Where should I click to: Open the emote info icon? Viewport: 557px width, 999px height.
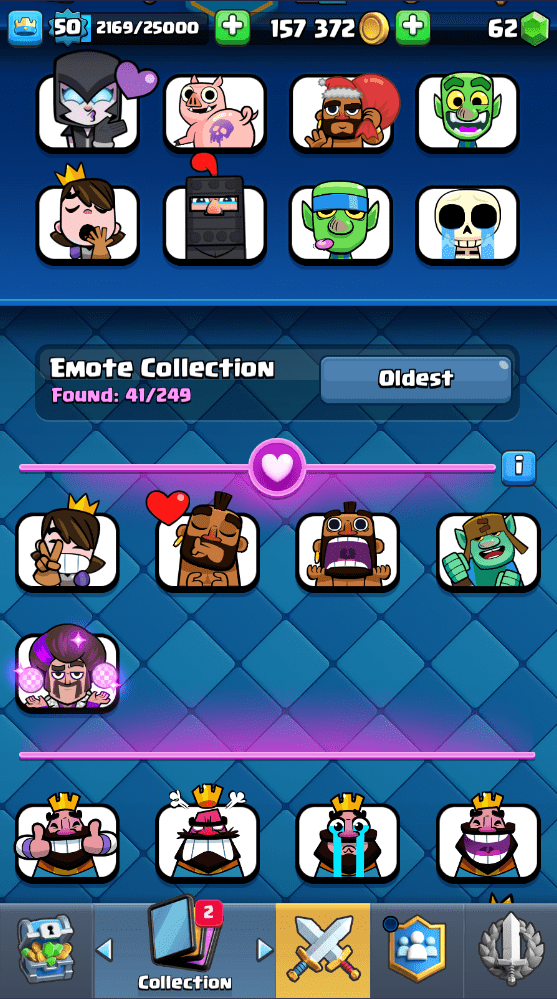pyautogui.click(x=518, y=468)
